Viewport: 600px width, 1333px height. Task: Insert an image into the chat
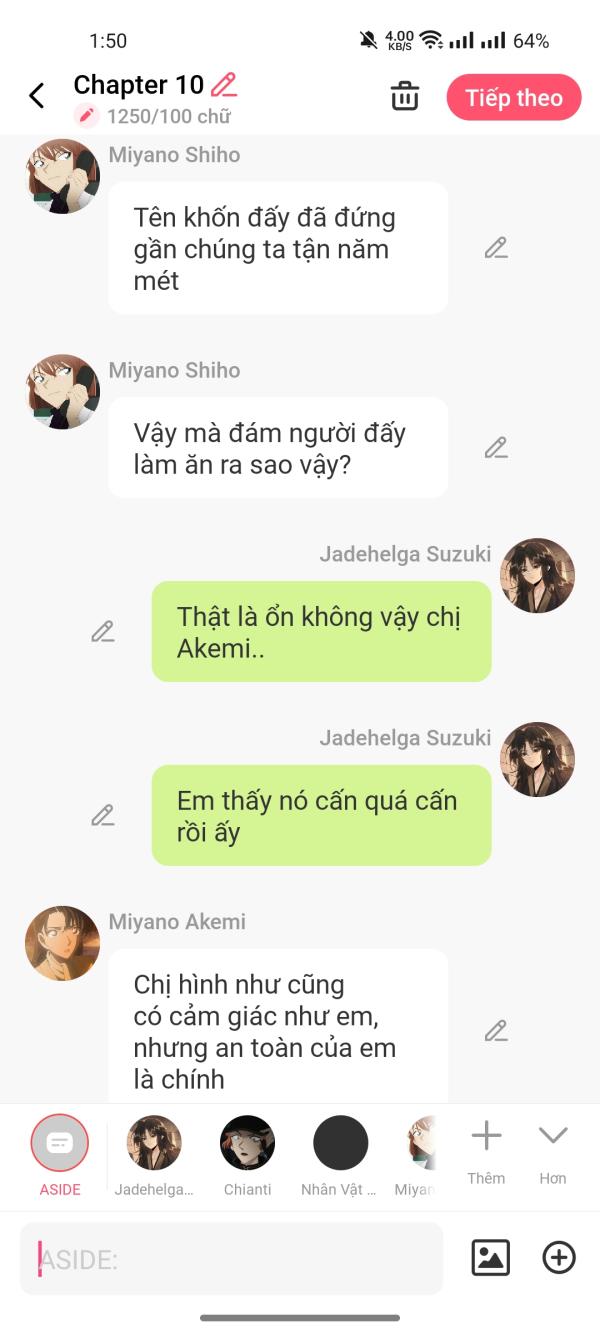[x=491, y=1258]
